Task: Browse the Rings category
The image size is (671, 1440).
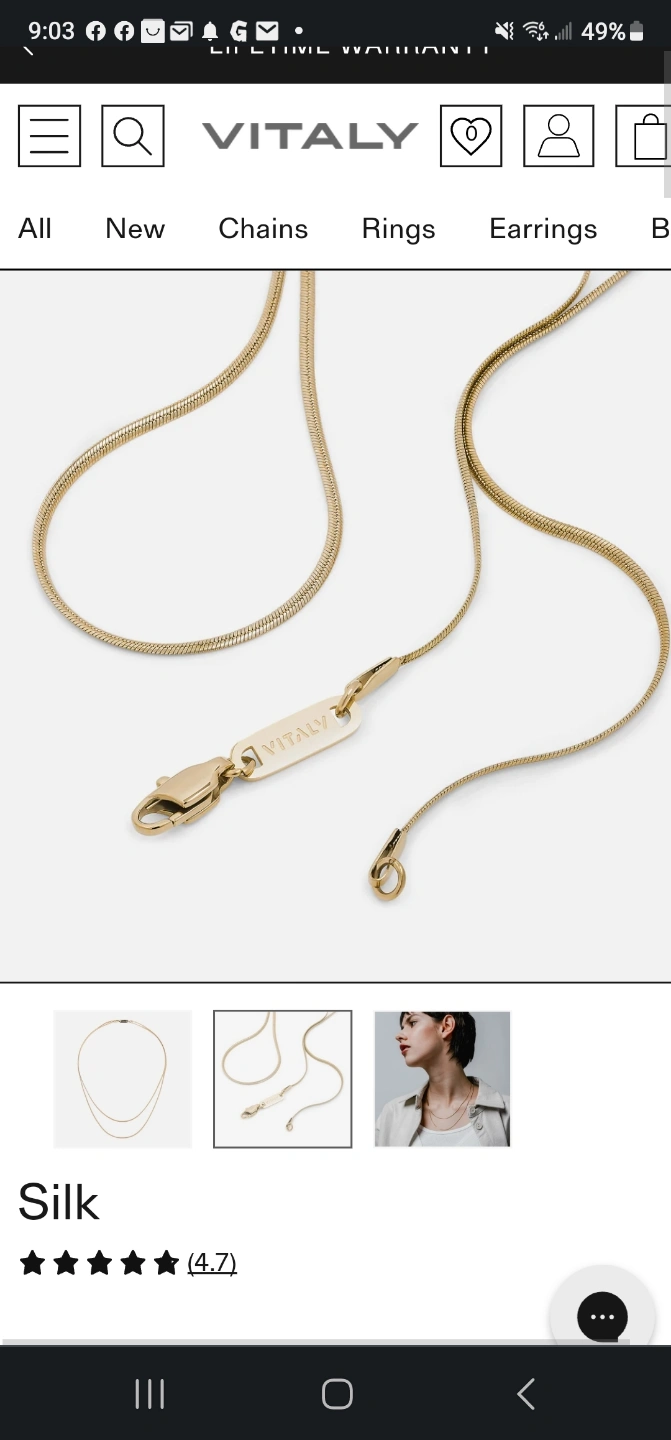Action: click(398, 229)
